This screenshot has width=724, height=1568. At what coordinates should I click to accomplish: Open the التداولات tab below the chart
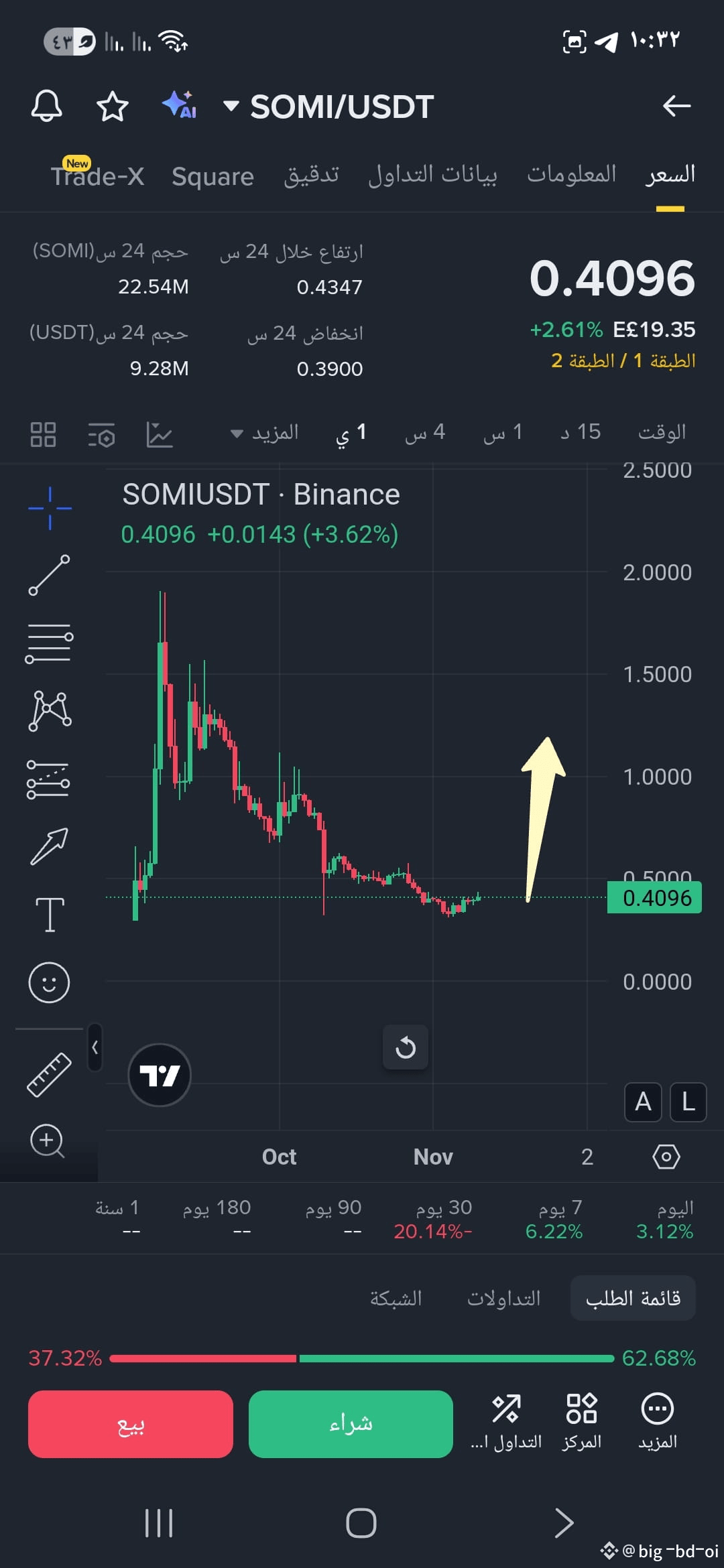click(x=503, y=1298)
